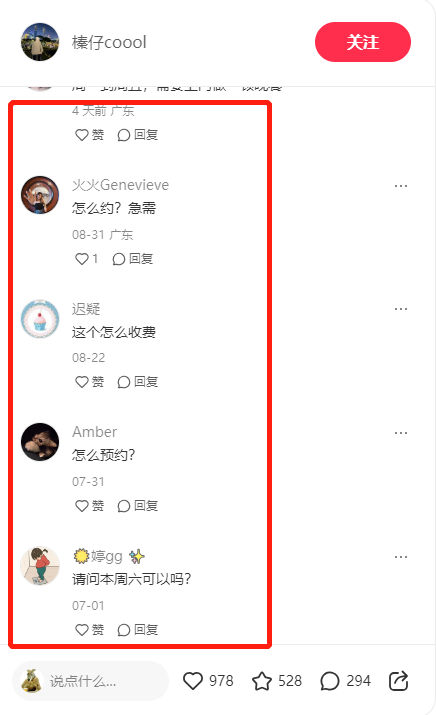Open Amber's profile avatar

click(x=40, y=442)
